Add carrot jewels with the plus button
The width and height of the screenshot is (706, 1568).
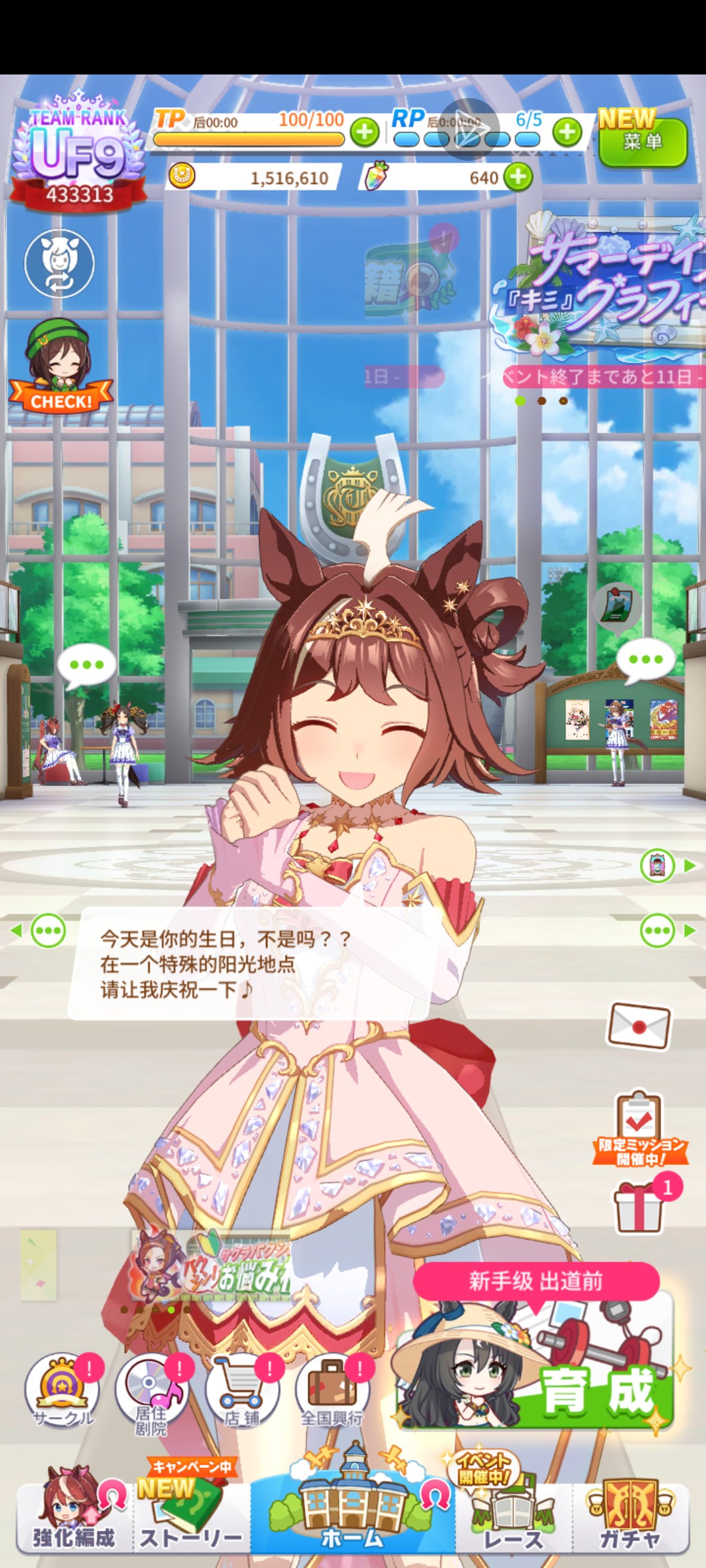click(x=518, y=177)
